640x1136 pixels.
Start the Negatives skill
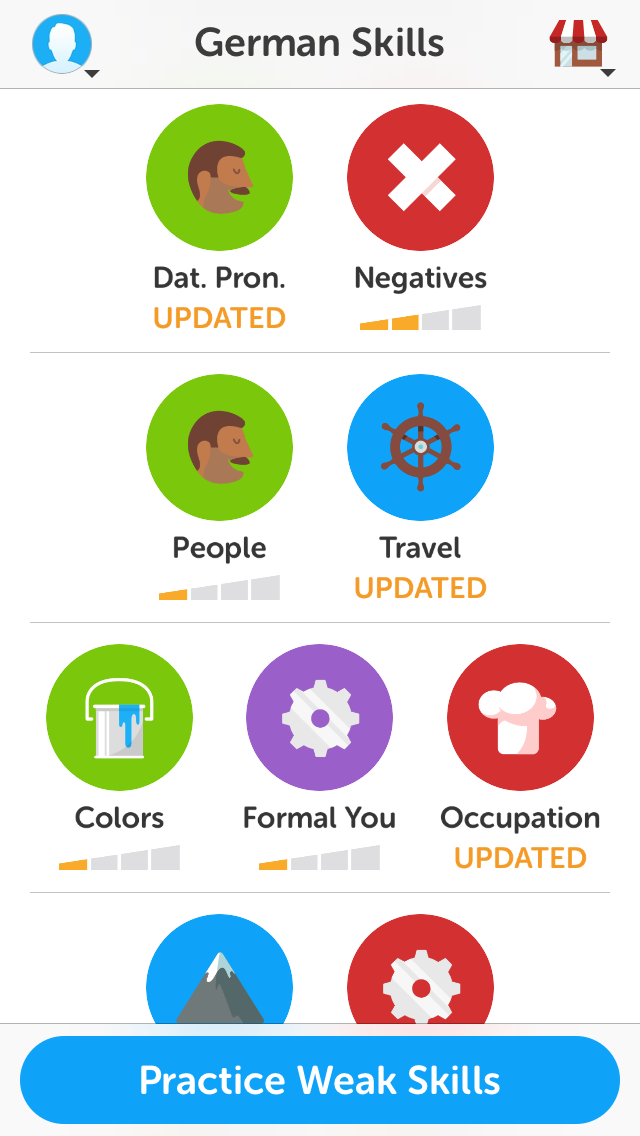point(420,176)
